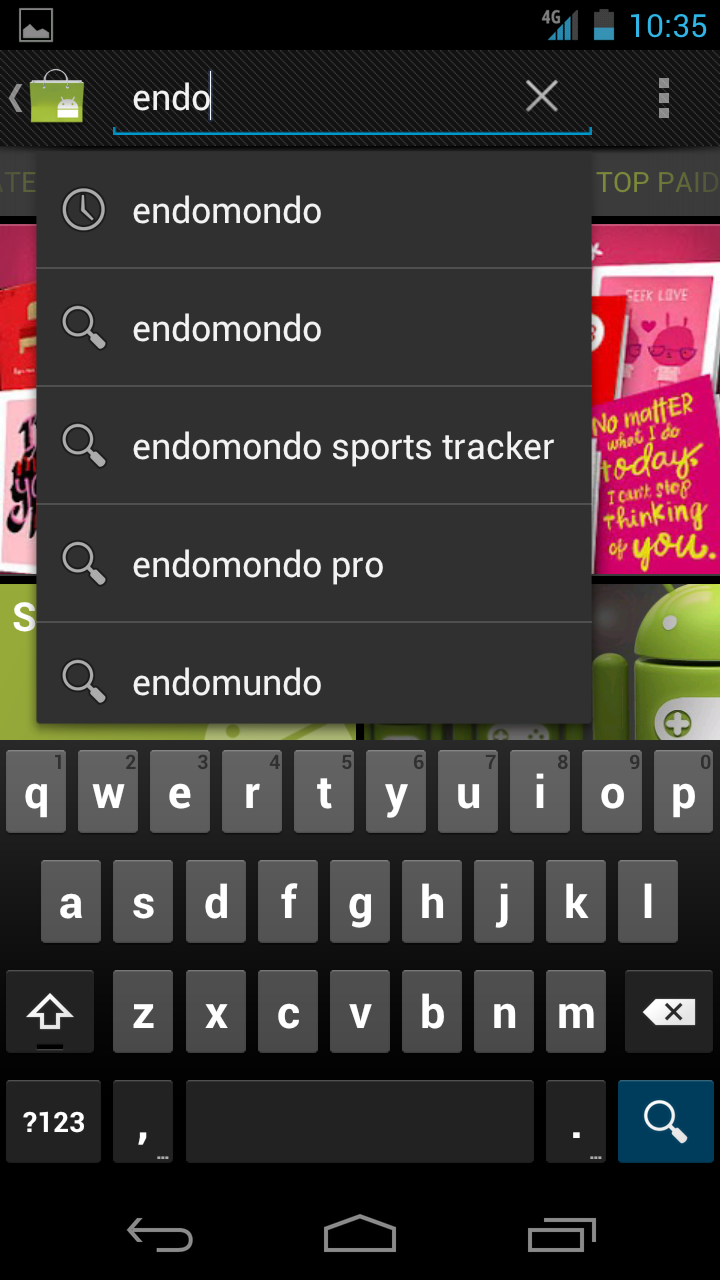The width and height of the screenshot is (720, 1280).
Task: Tap the keyboard's search key
Action: [x=665, y=1121]
